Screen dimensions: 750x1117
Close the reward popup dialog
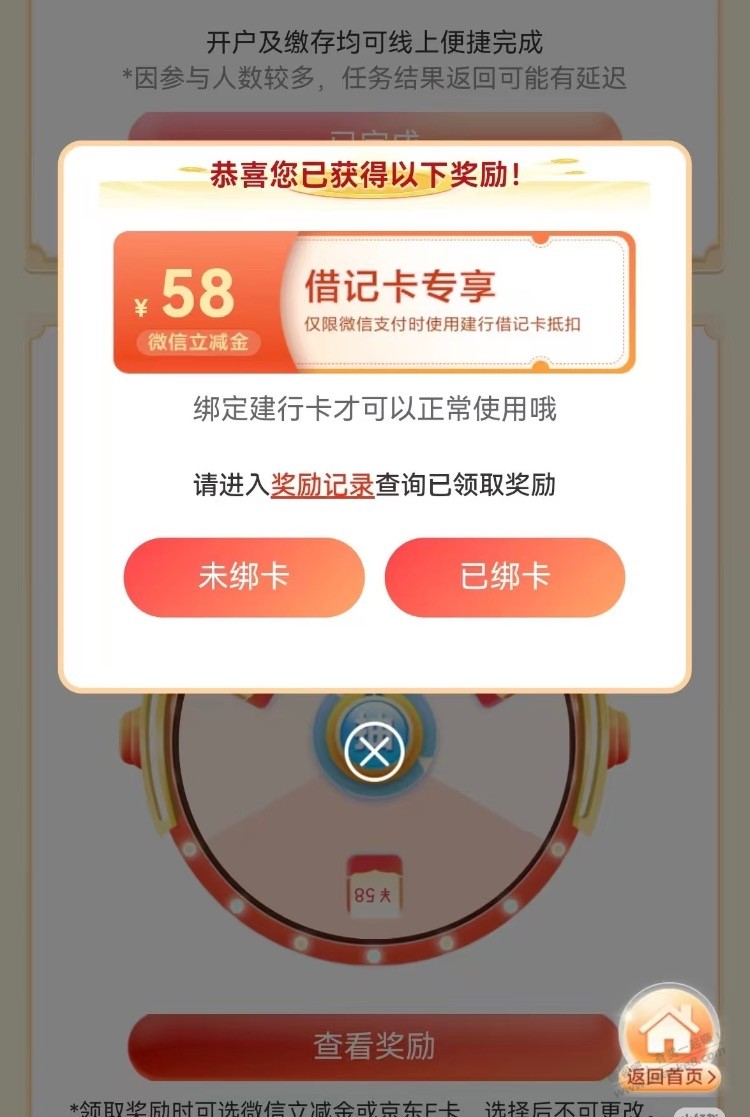point(374,752)
